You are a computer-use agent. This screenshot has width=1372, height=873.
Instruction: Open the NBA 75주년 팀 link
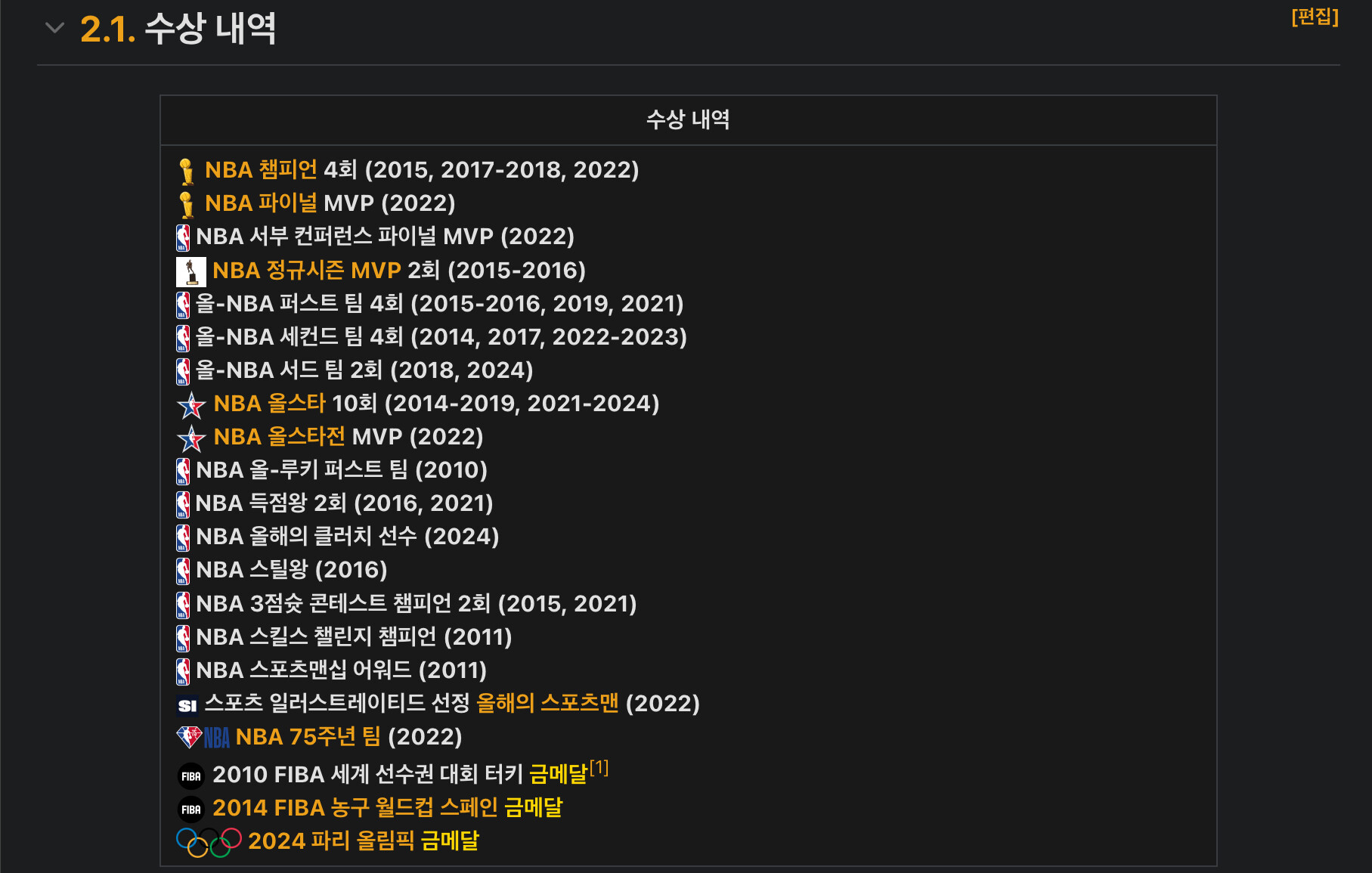[x=308, y=736]
